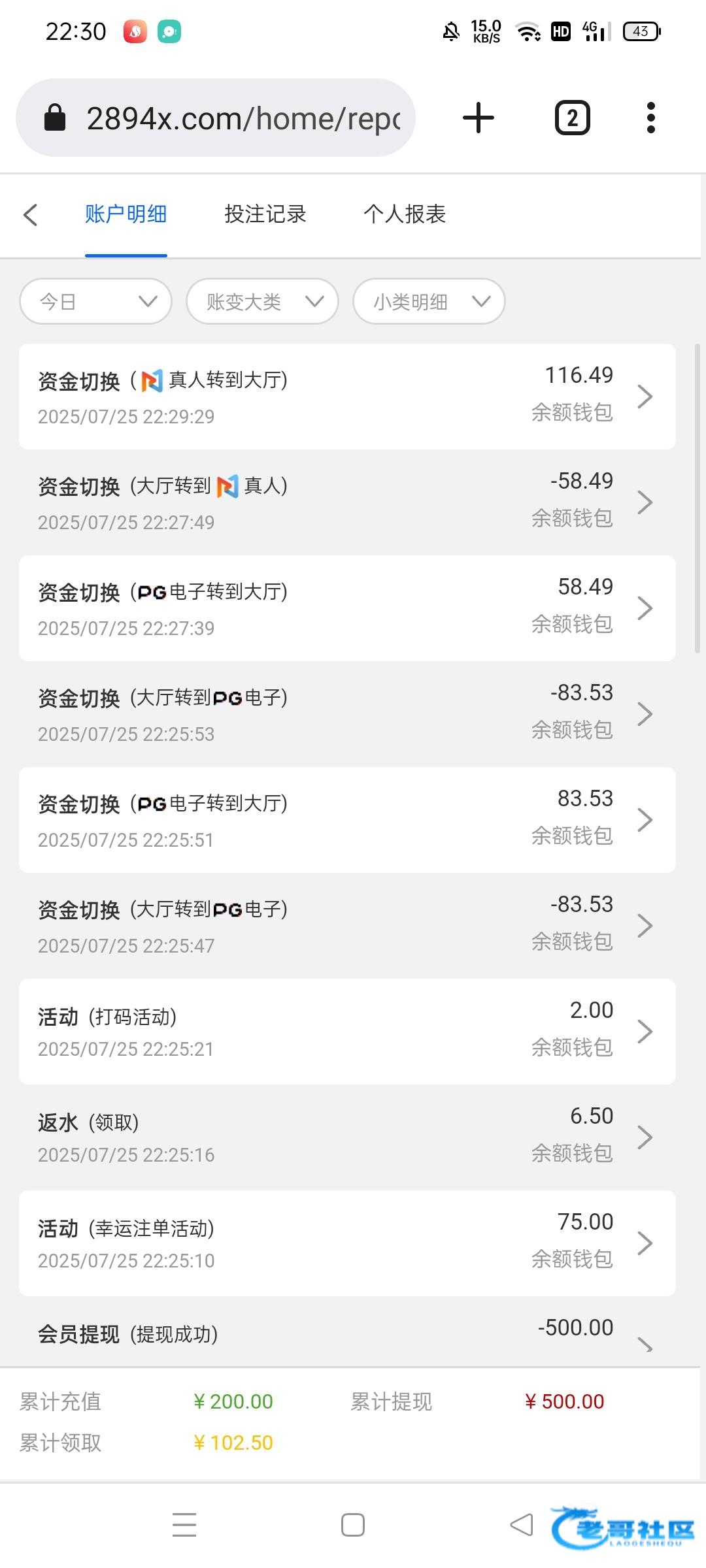Open the 幸运注单活动 75.00 record
This screenshot has width=706, height=1568.
tap(347, 1243)
